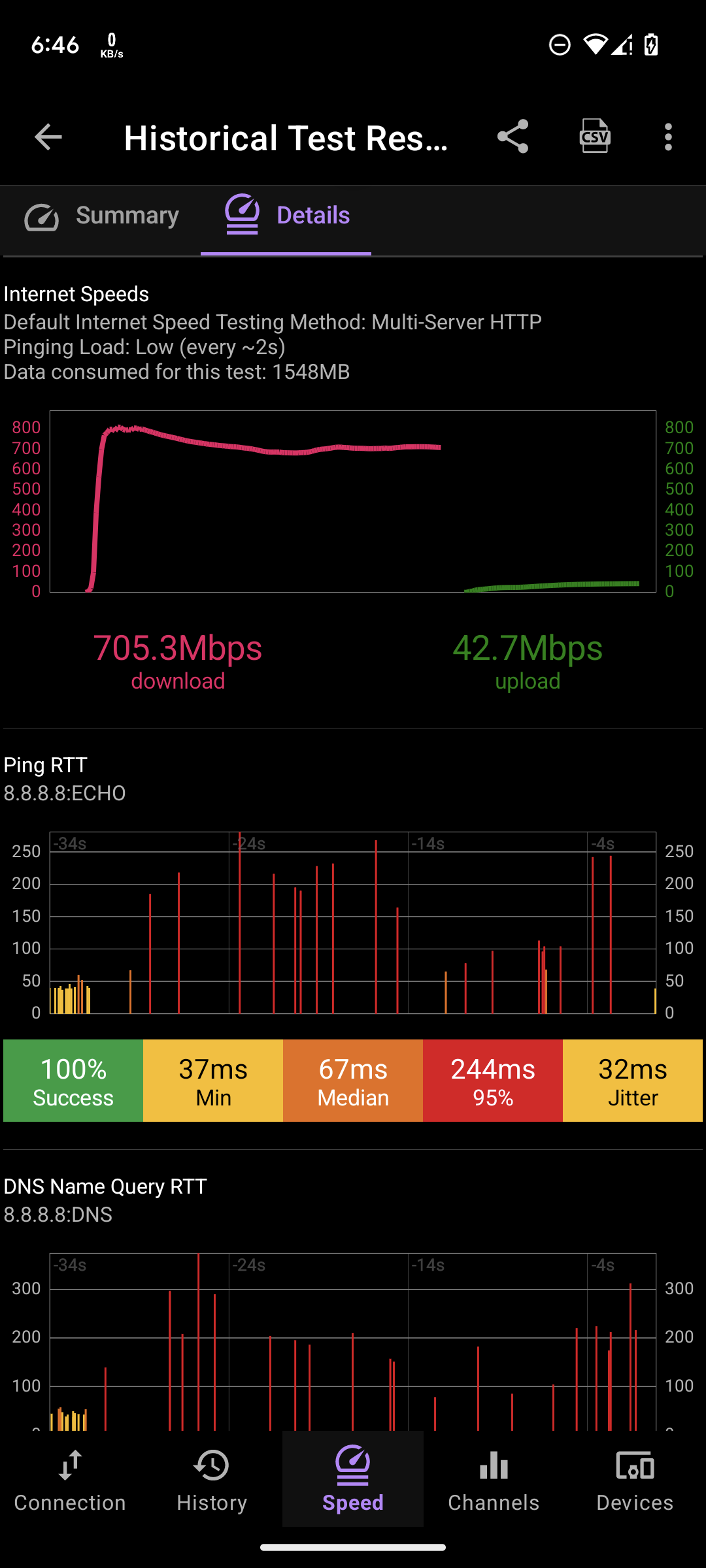This screenshot has width=706, height=1568.
Task: Select the Speed section
Action: (353, 1479)
